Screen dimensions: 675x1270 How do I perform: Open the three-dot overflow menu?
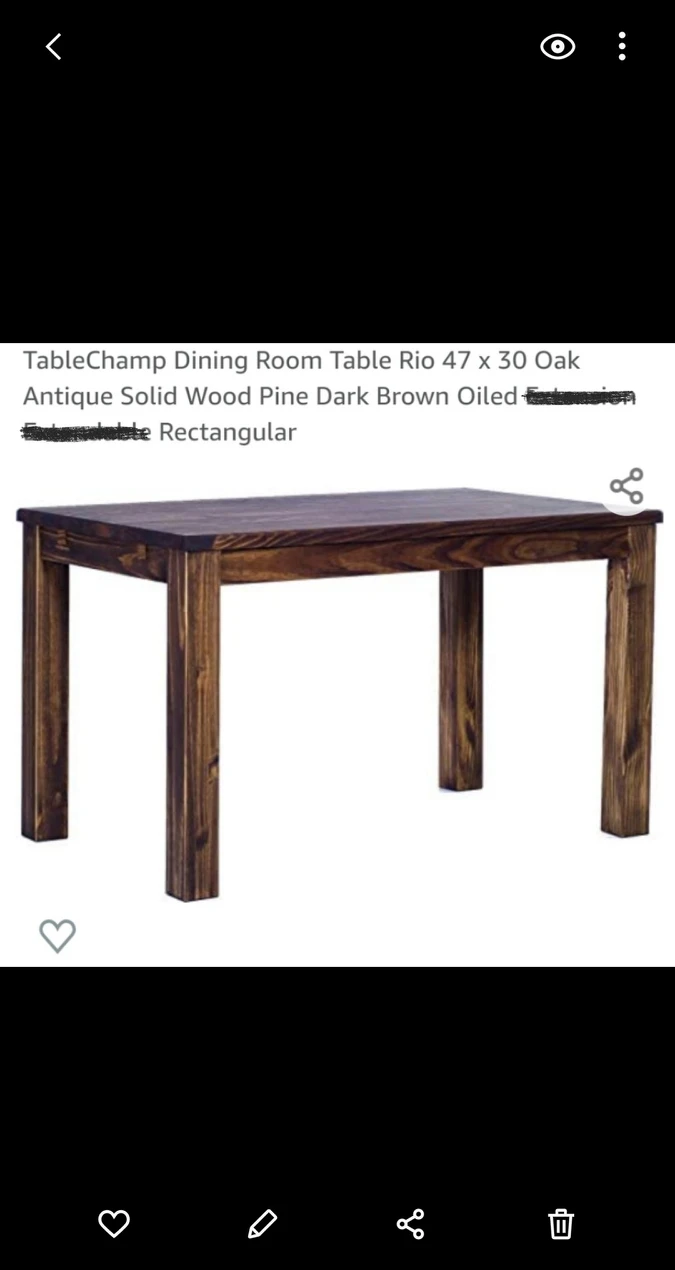(622, 46)
